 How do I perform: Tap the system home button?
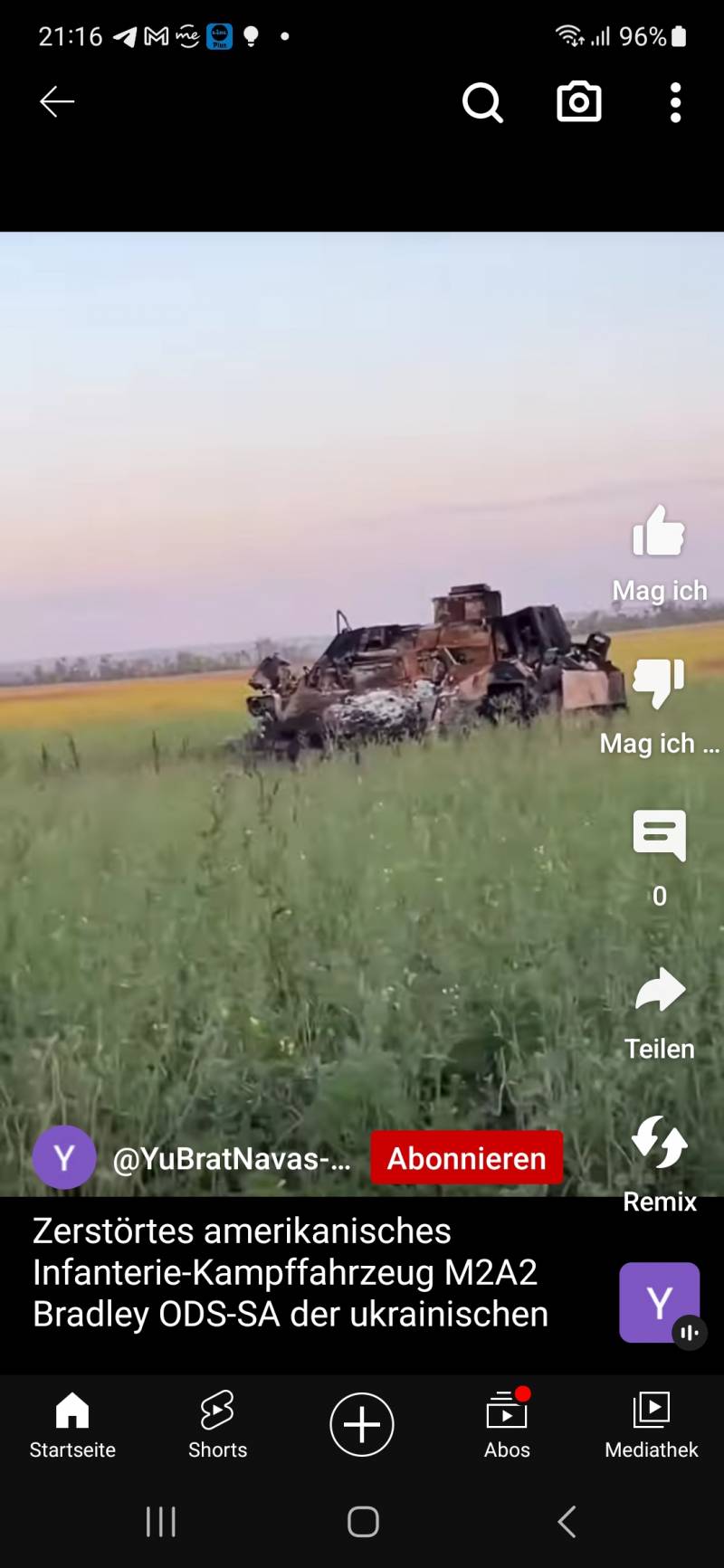click(363, 1522)
